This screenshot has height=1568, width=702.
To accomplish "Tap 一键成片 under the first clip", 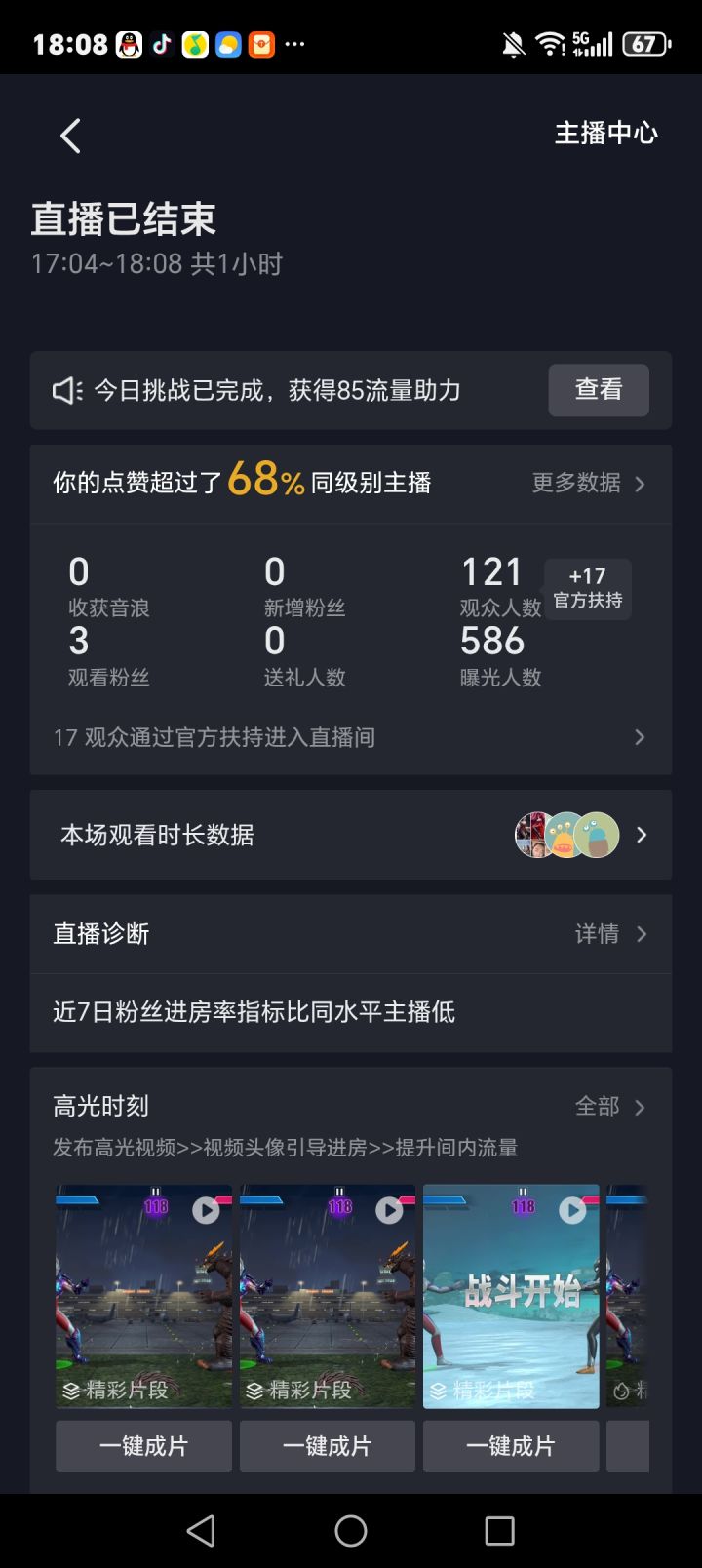I will tap(142, 1446).
